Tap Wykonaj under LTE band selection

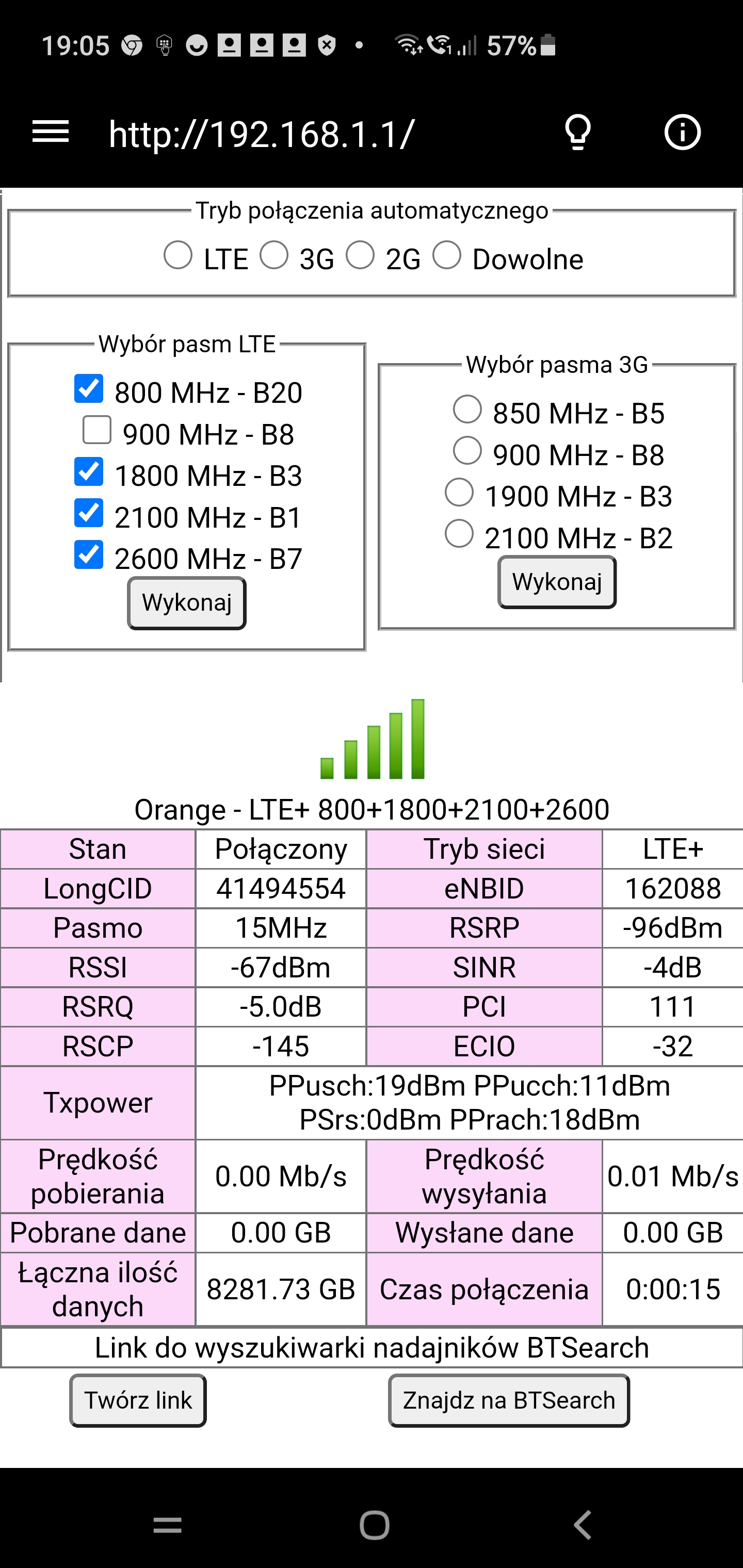[x=186, y=603]
